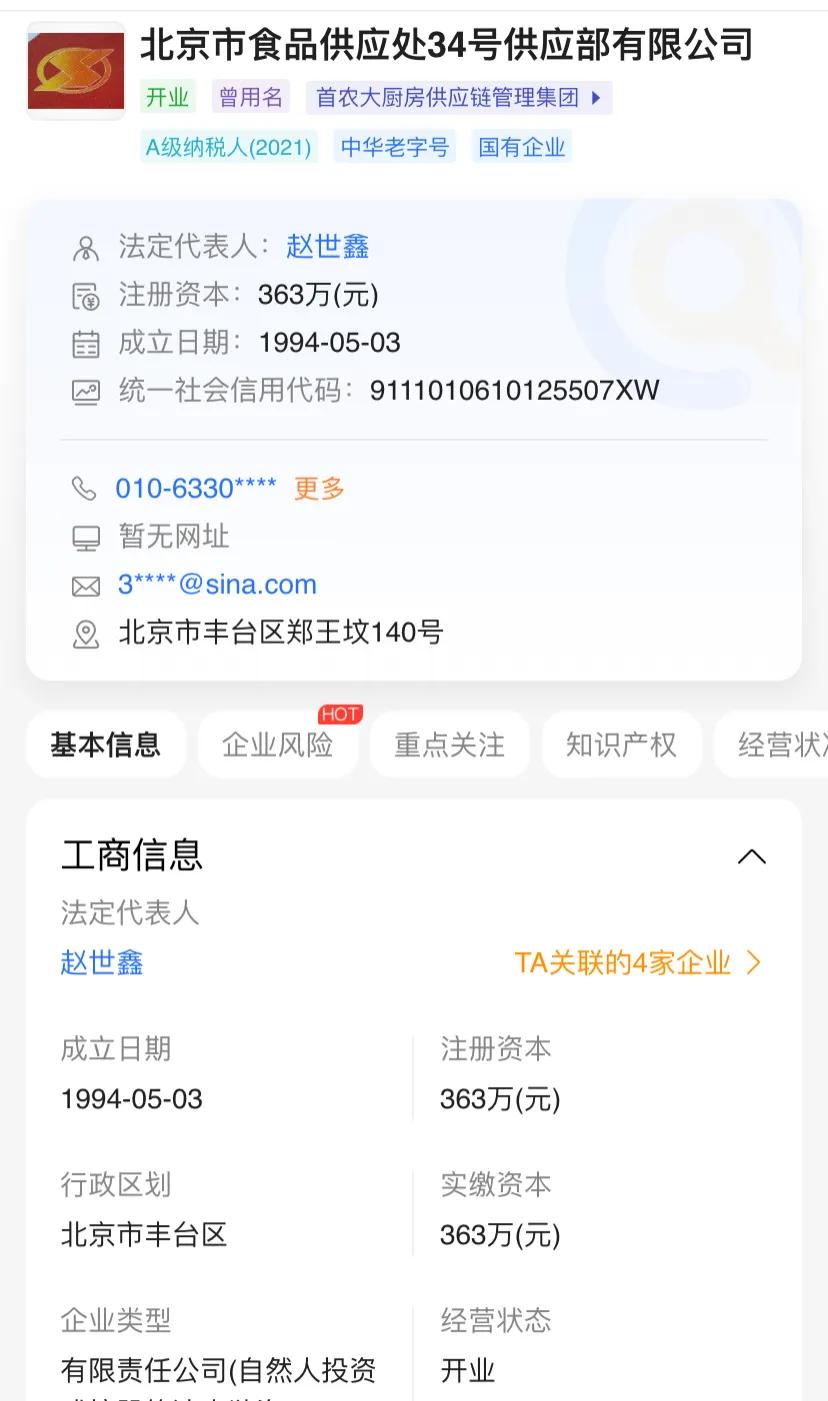
Task: Open the 首农大厨房供应链管理集团 group link
Action: pyautogui.click(x=458, y=98)
